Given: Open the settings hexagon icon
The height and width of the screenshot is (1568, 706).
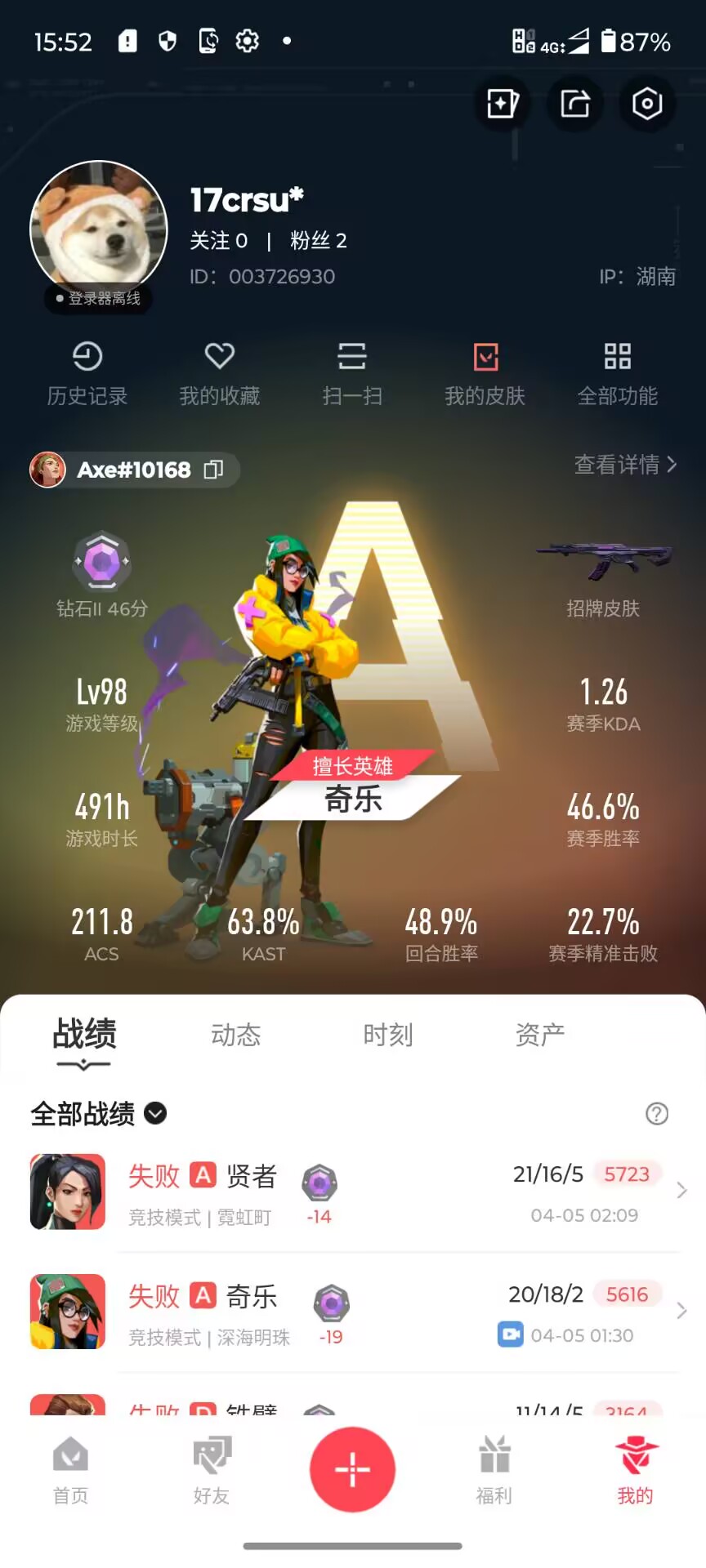Looking at the screenshot, I should point(647,104).
